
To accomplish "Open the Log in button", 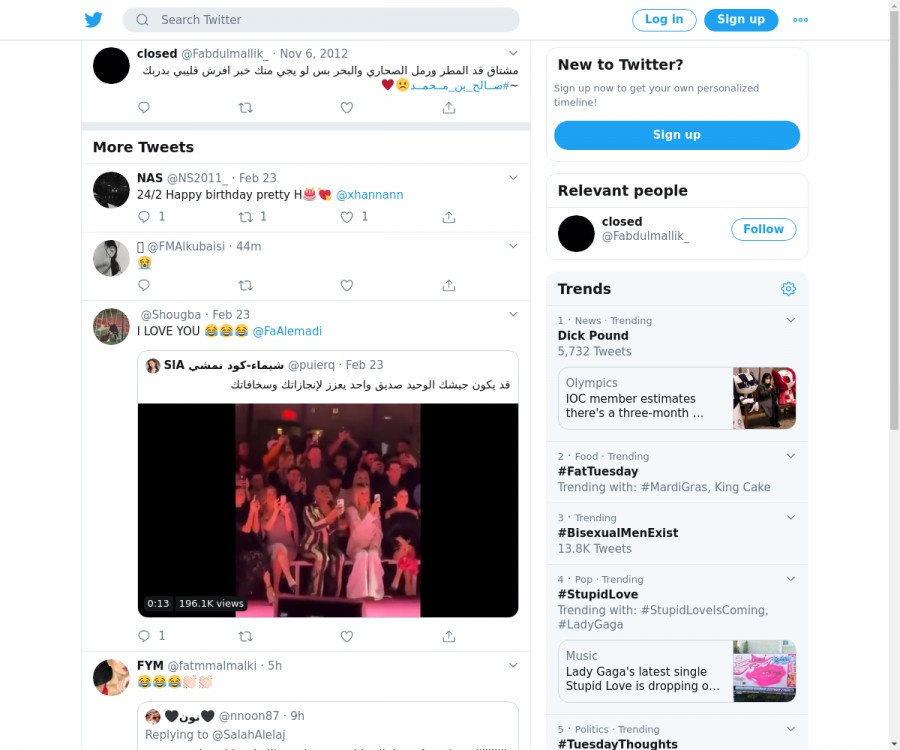I will (664, 20).
